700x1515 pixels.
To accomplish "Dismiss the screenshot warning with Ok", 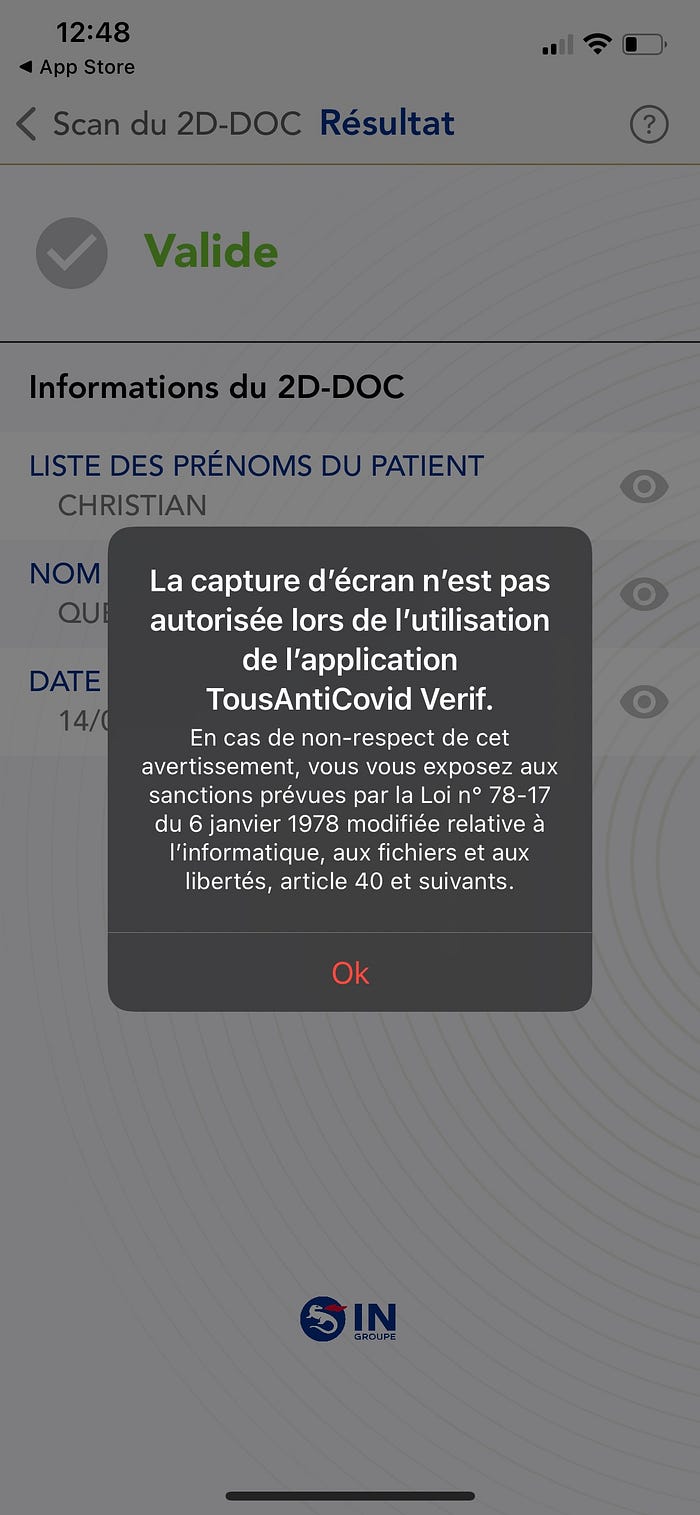I will pyautogui.click(x=350, y=973).
